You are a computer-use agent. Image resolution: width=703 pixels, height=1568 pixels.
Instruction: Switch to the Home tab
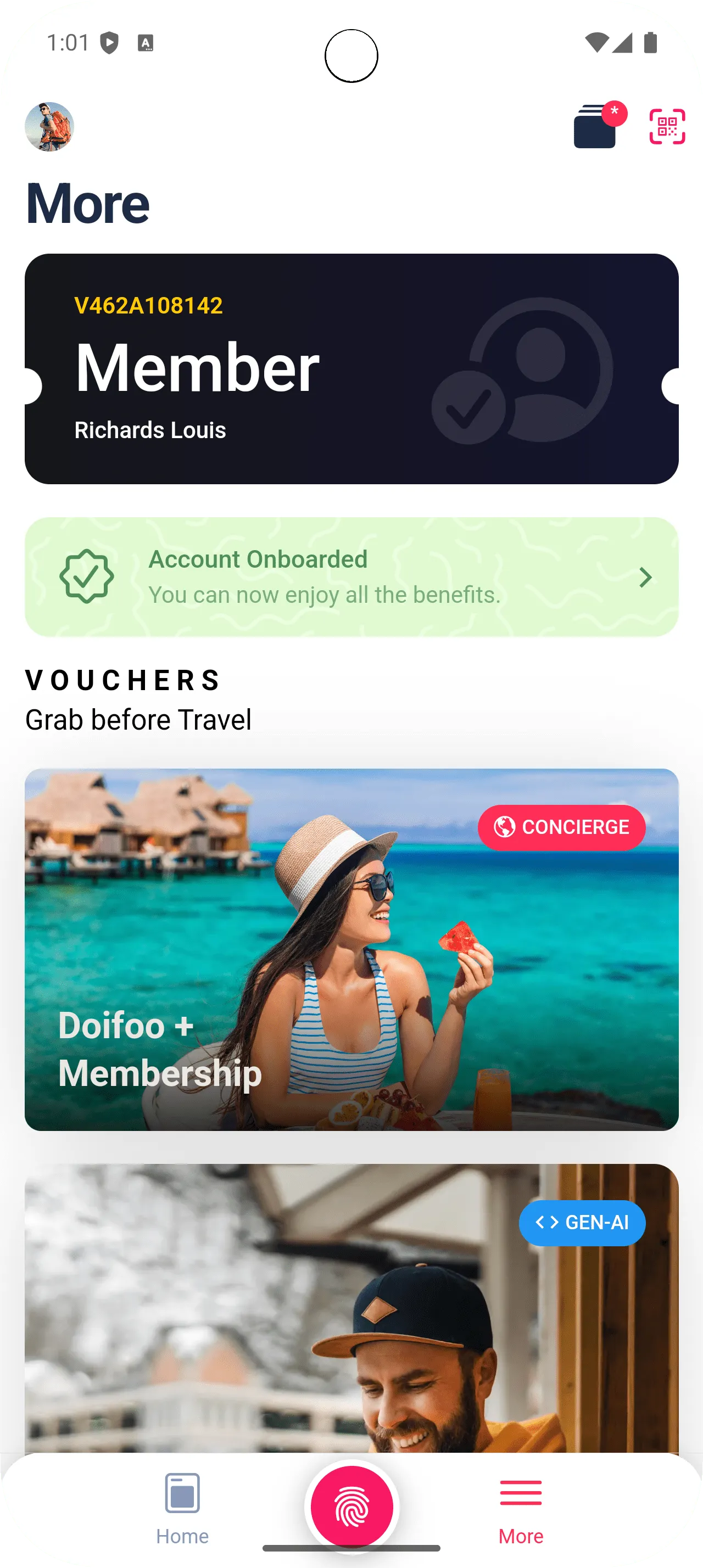(182, 1508)
